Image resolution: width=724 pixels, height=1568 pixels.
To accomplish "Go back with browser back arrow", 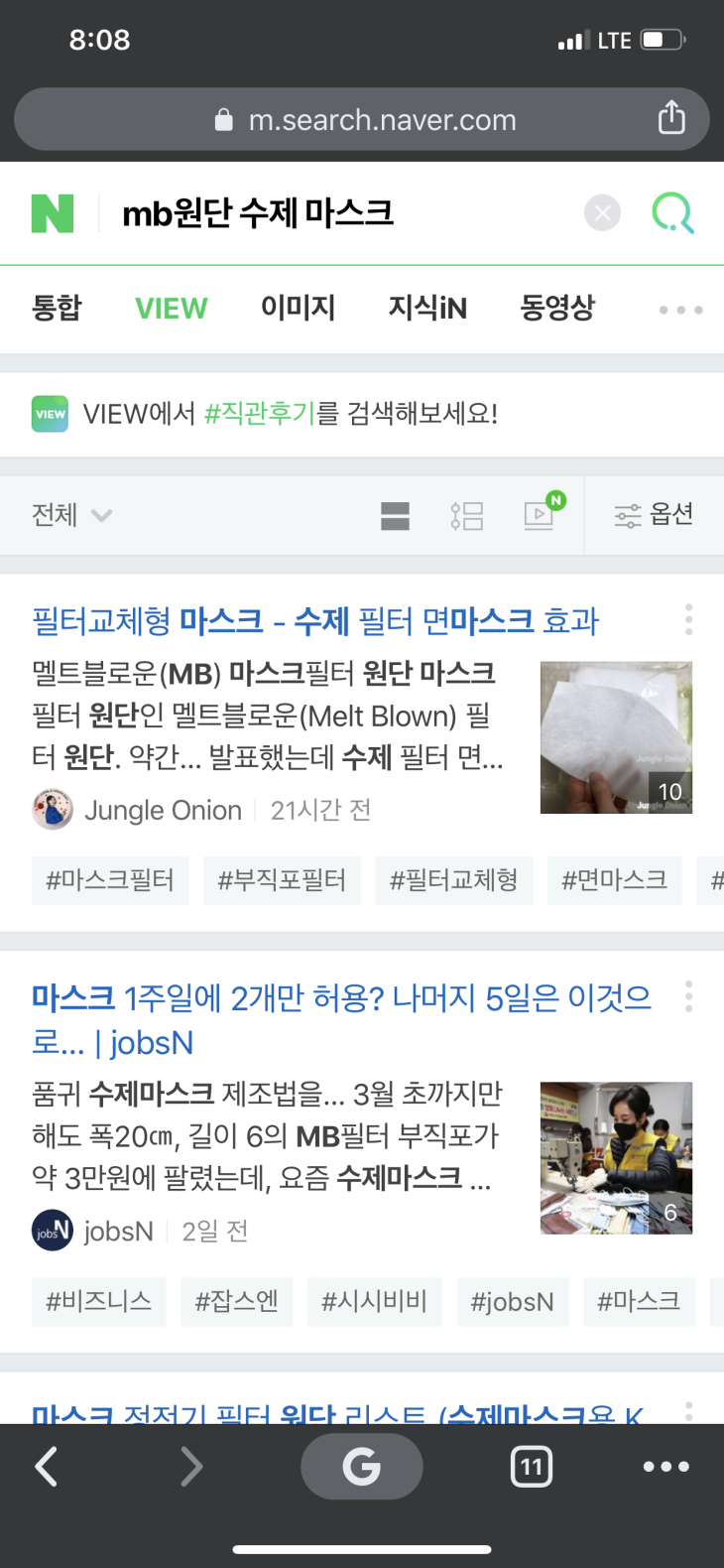I will point(47,1466).
